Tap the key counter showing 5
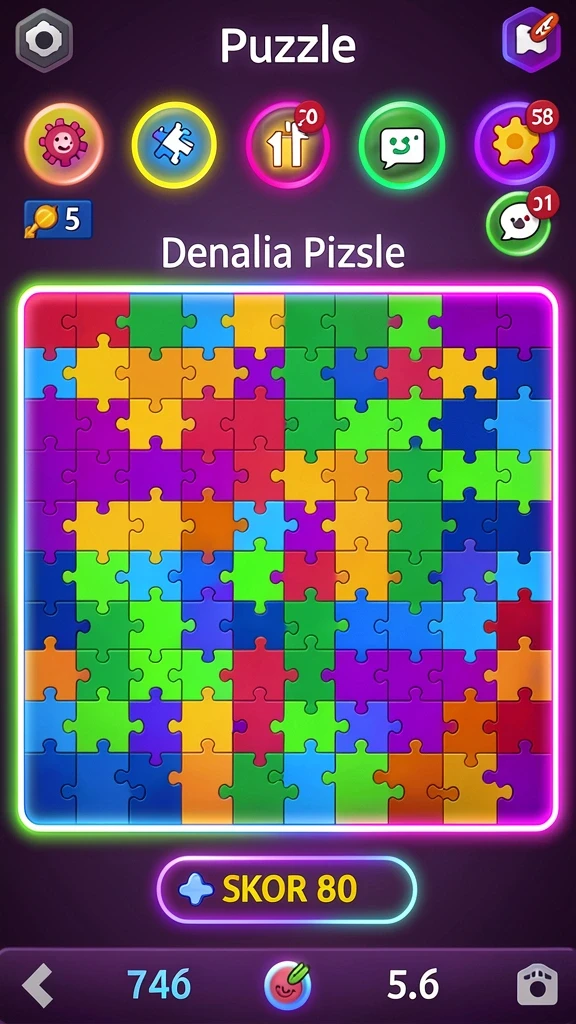This screenshot has width=576, height=1024. pyautogui.click(x=58, y=219)
